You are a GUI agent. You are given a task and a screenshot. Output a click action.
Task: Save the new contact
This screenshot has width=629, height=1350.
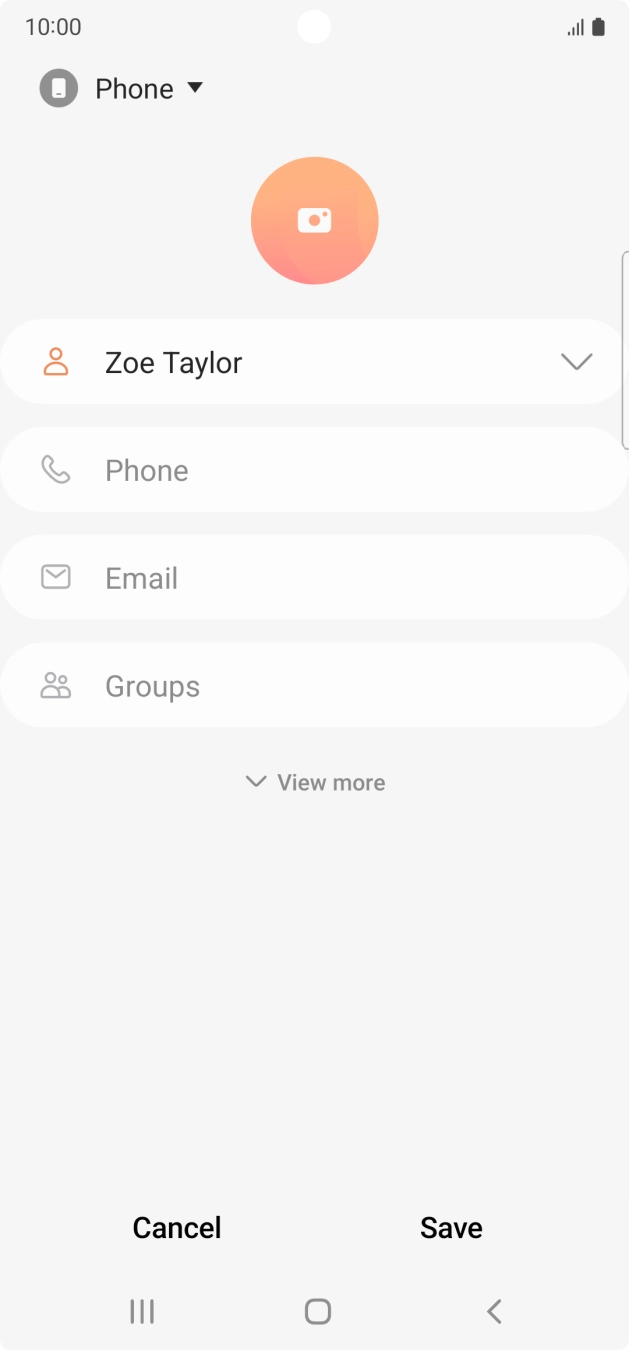pyautogui.click(x=451, y=1228)
